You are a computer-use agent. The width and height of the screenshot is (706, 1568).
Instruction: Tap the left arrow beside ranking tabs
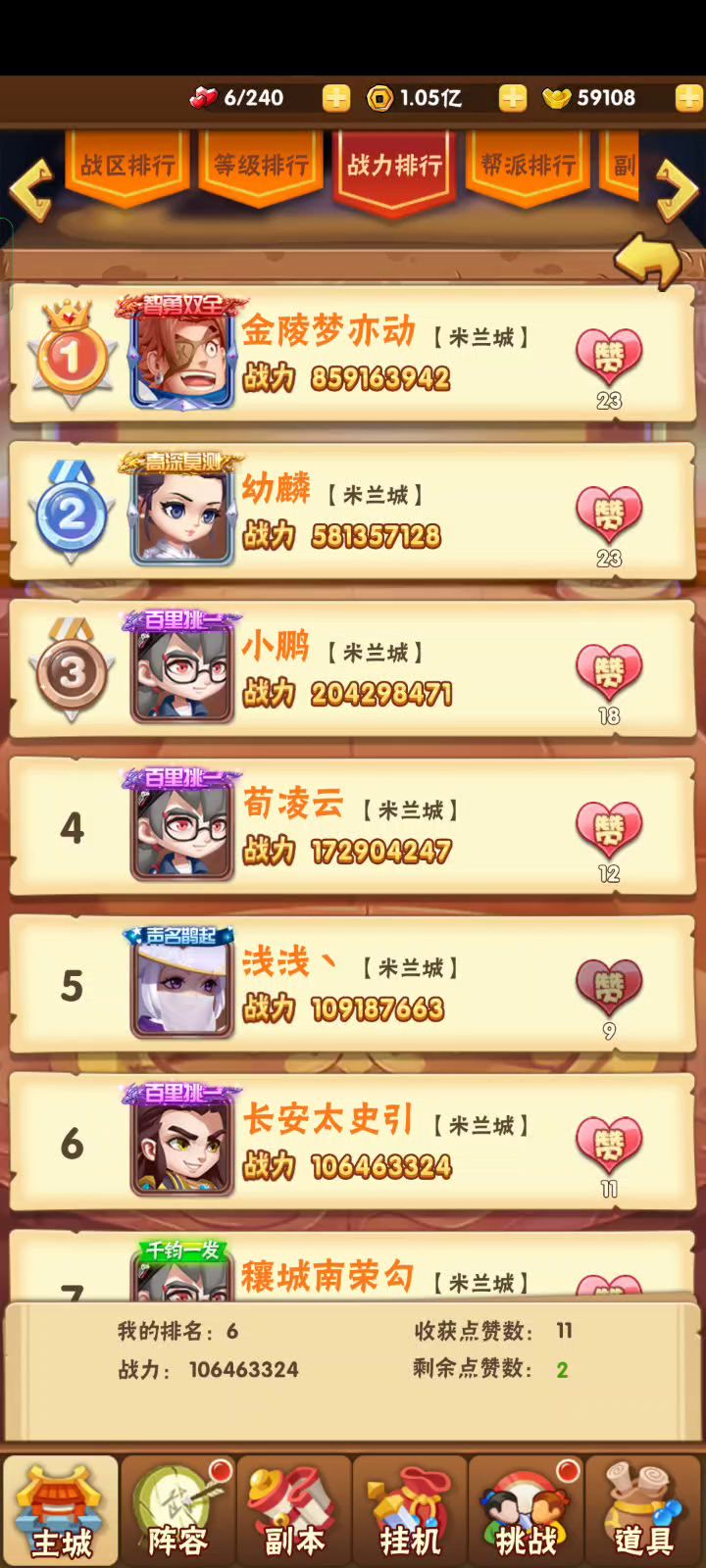pyautogui.click(x=31, y=188)
